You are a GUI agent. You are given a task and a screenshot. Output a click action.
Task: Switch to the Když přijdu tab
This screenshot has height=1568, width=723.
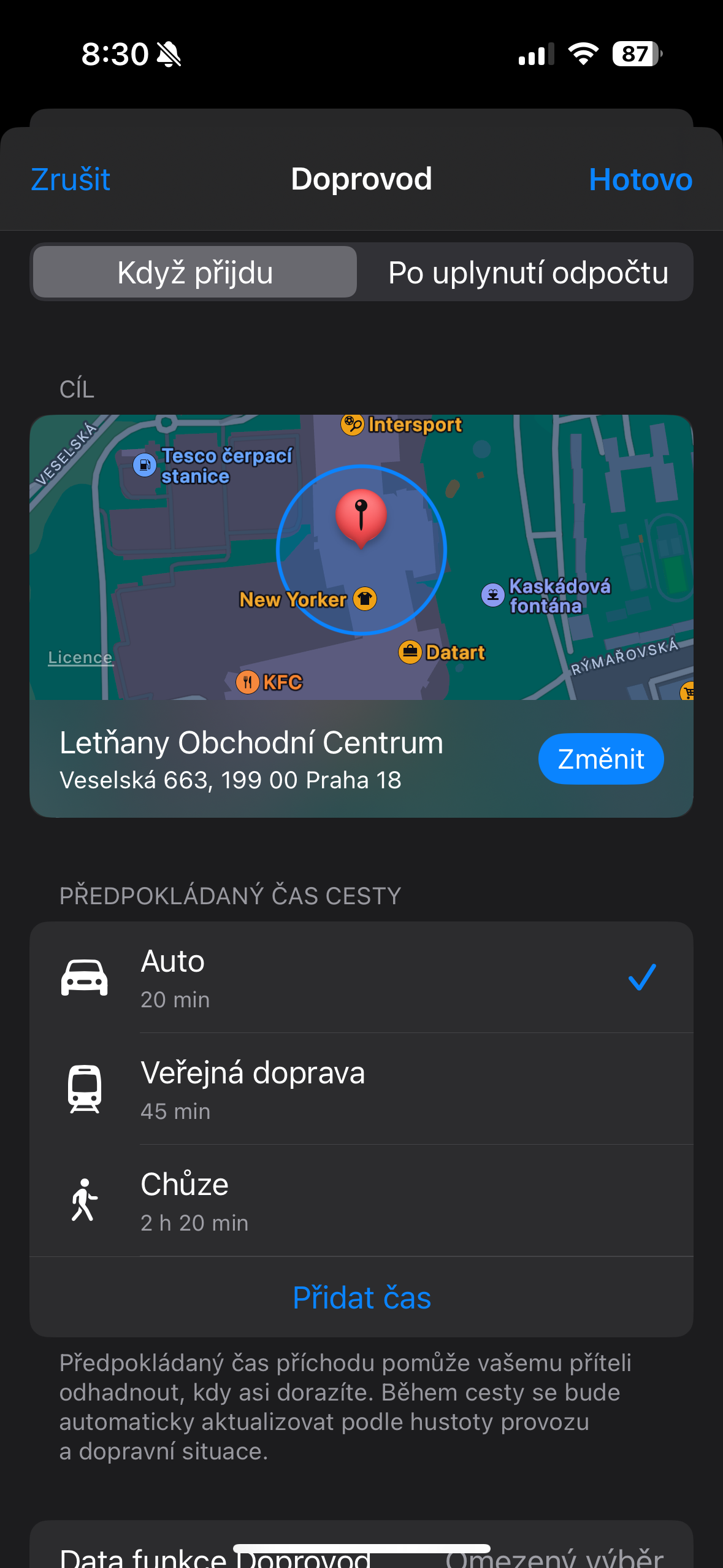(x=194, y=272)
